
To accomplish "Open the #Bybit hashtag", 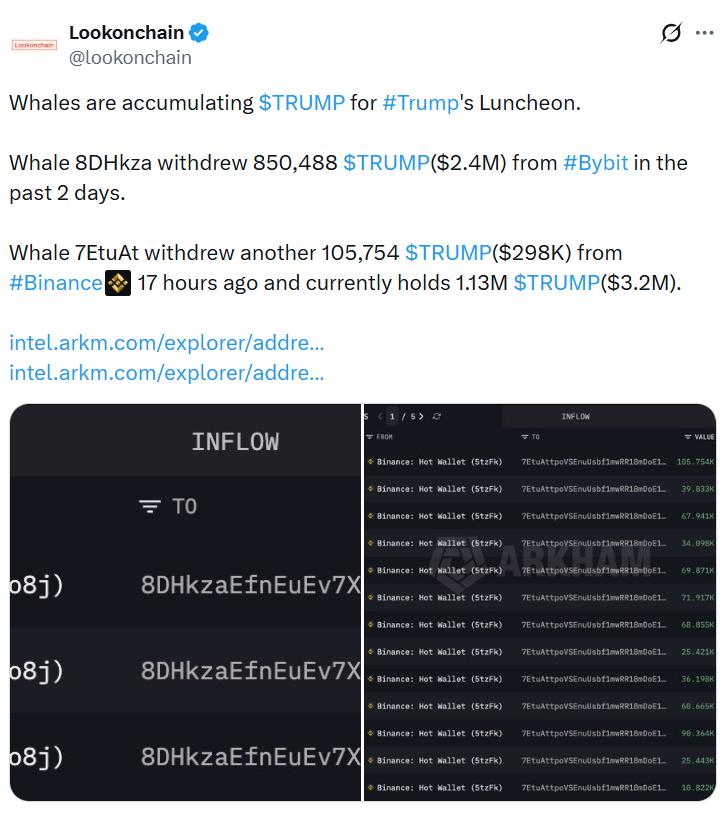I will coord(595,162).
